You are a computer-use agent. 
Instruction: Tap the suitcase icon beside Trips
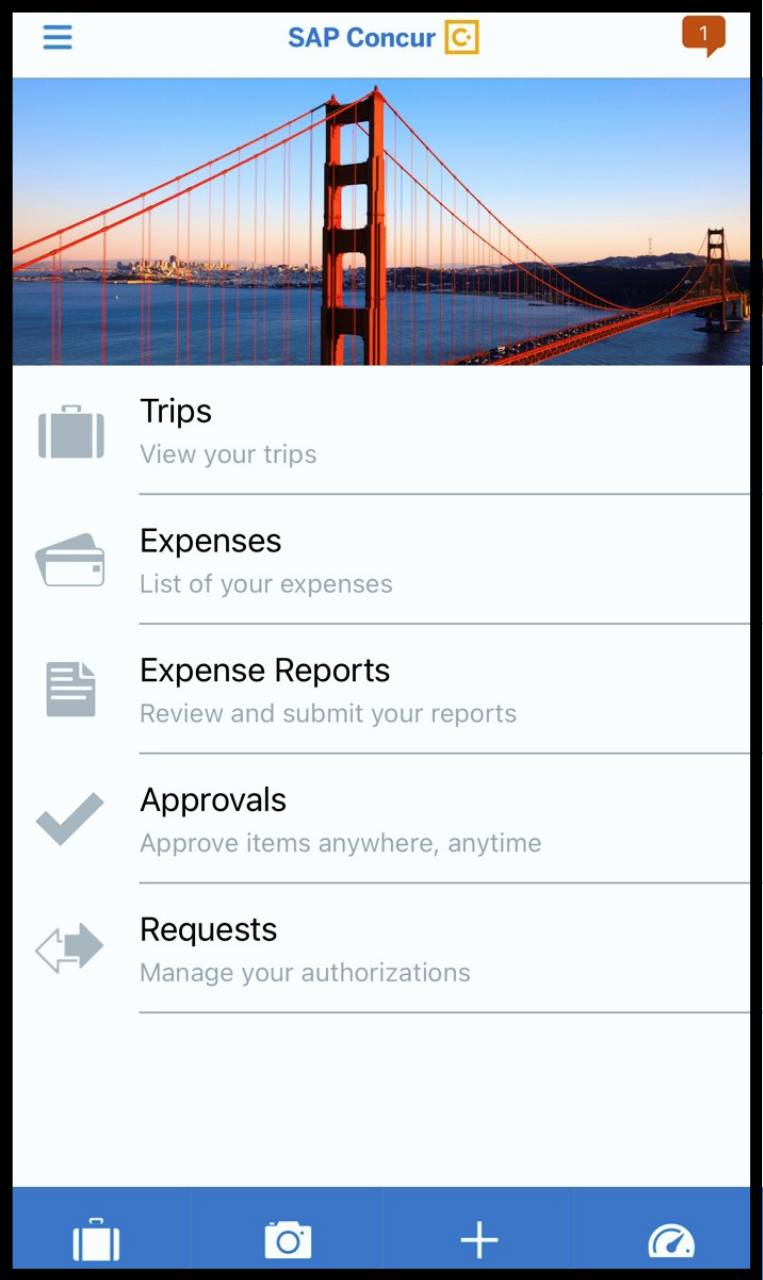[70, 432]
